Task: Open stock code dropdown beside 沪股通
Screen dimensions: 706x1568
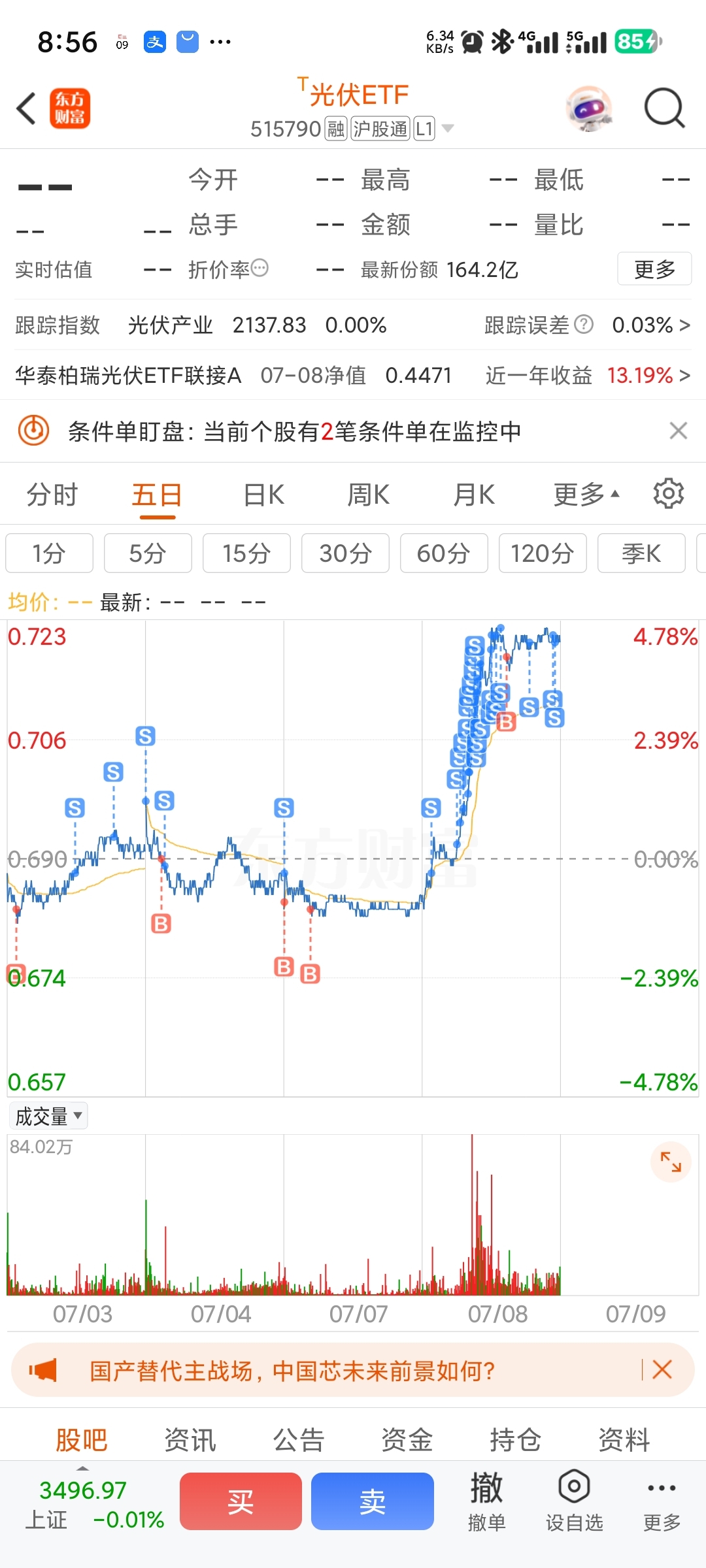Action: point(448,129)
